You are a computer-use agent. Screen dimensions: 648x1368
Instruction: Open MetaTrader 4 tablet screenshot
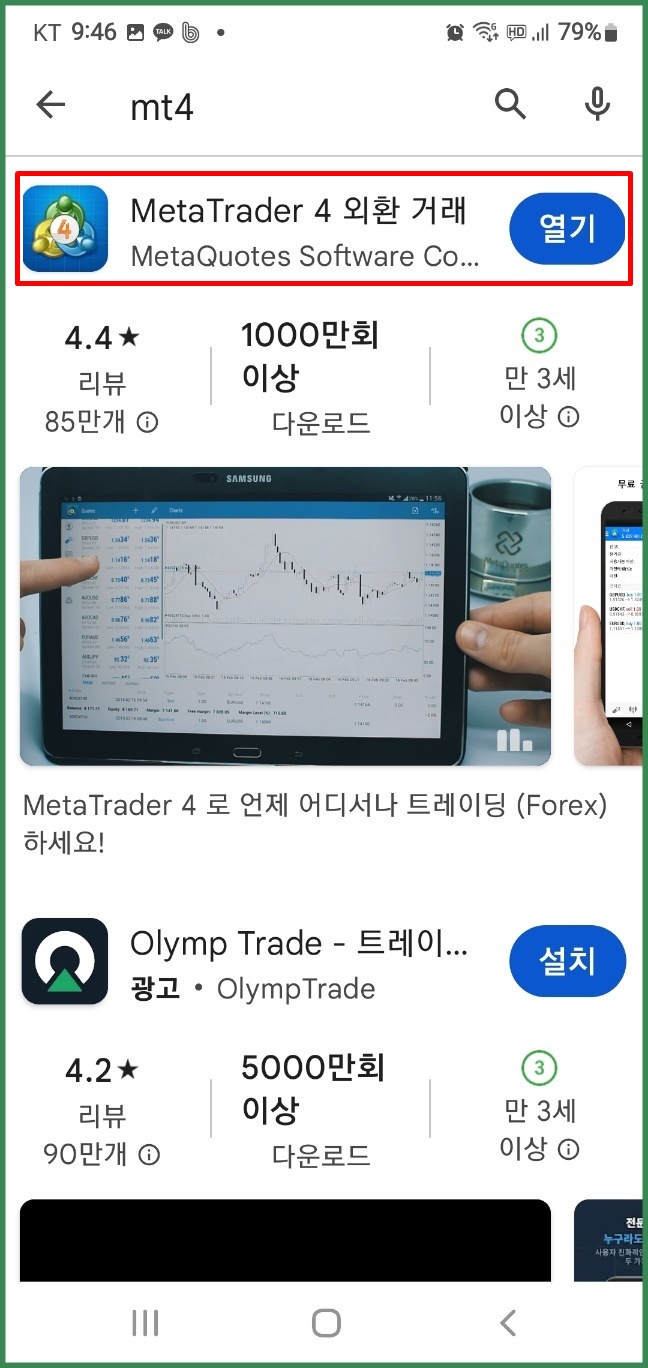click(x=285, y=616)
